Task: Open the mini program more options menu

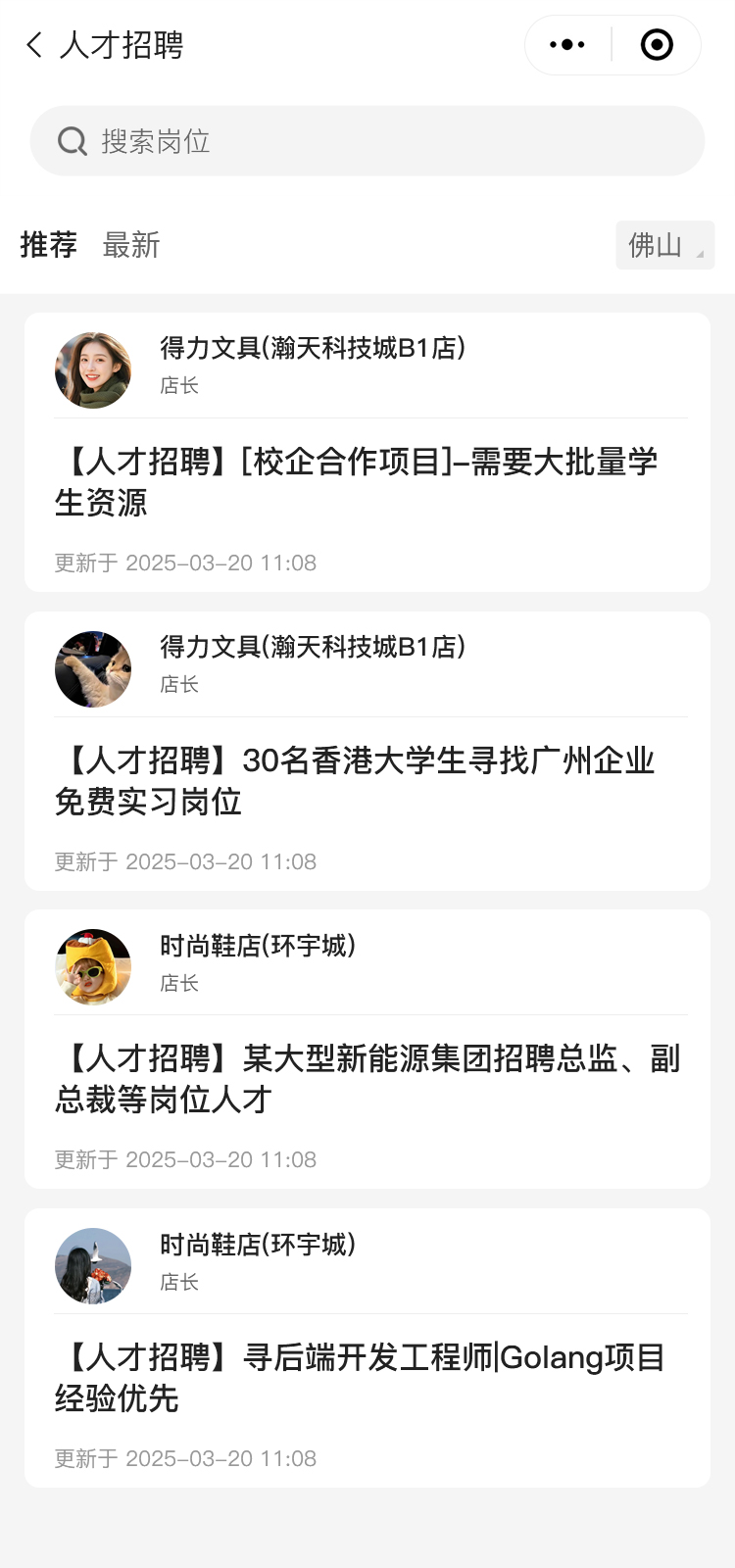Action: click(567, 45)
